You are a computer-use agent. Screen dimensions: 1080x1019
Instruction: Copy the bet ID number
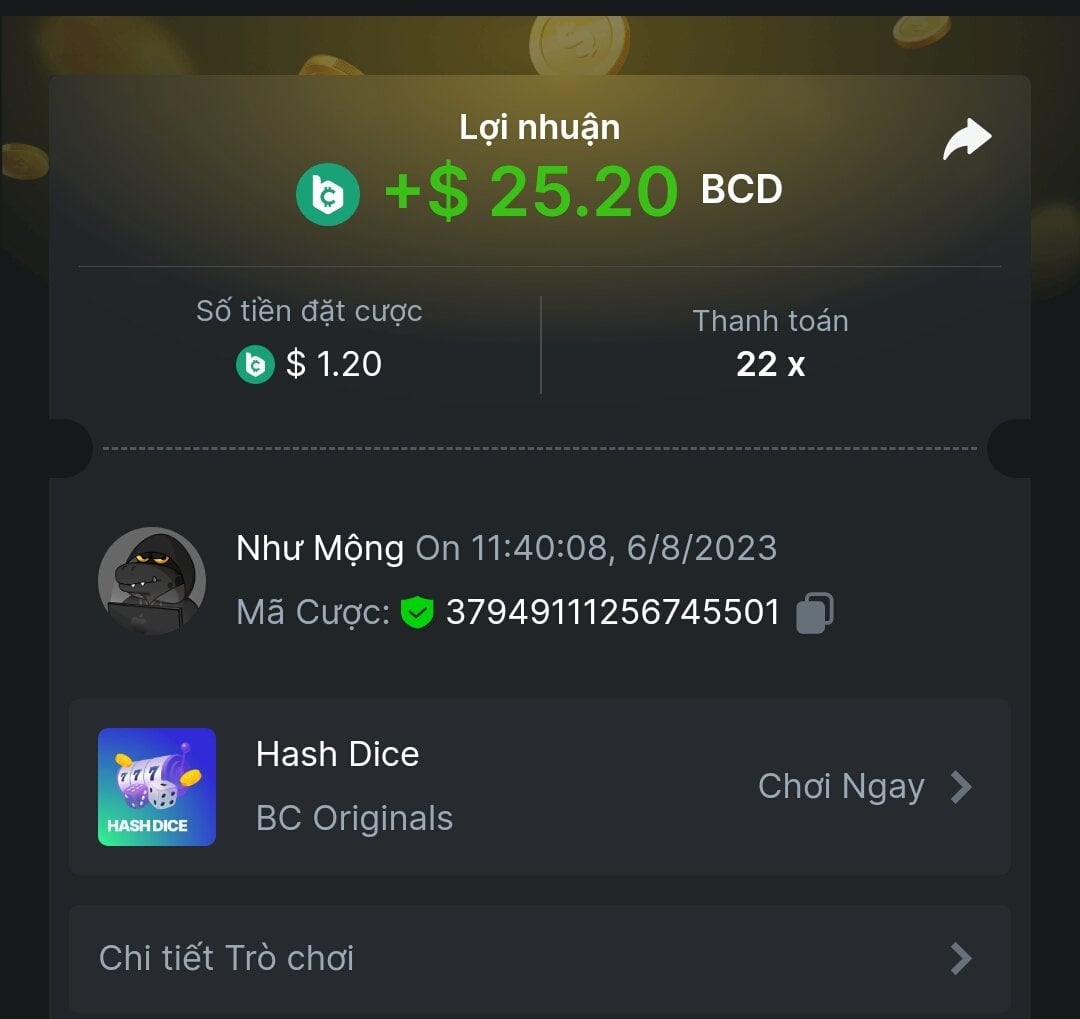(x=814, y=613)
